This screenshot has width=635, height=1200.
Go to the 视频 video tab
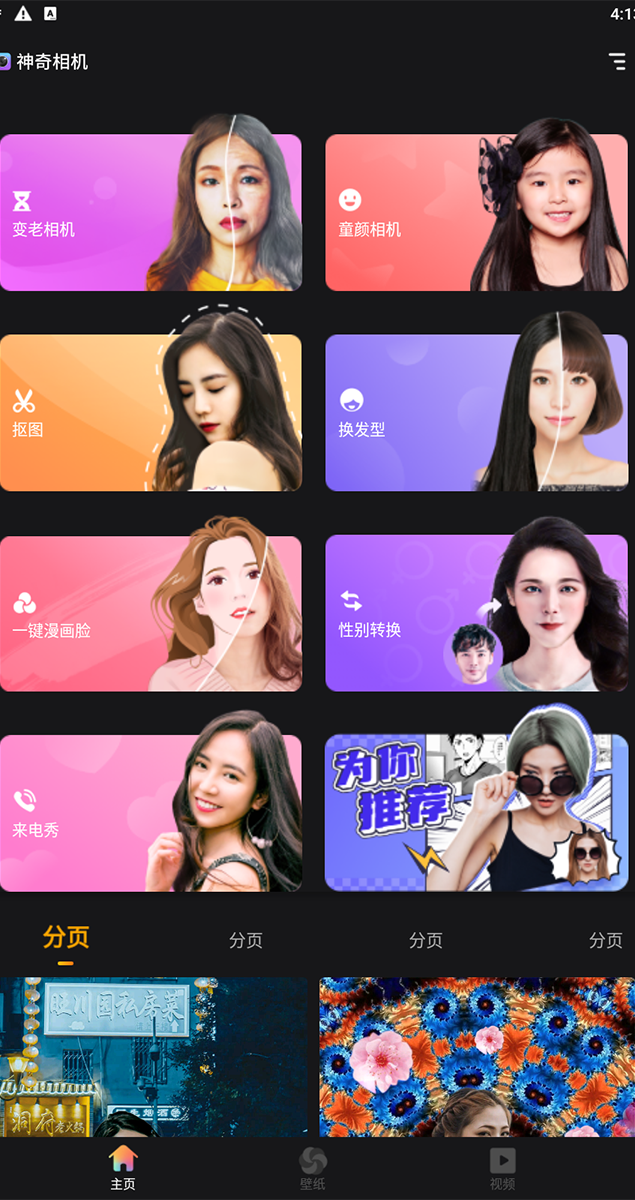(502, 1168)
